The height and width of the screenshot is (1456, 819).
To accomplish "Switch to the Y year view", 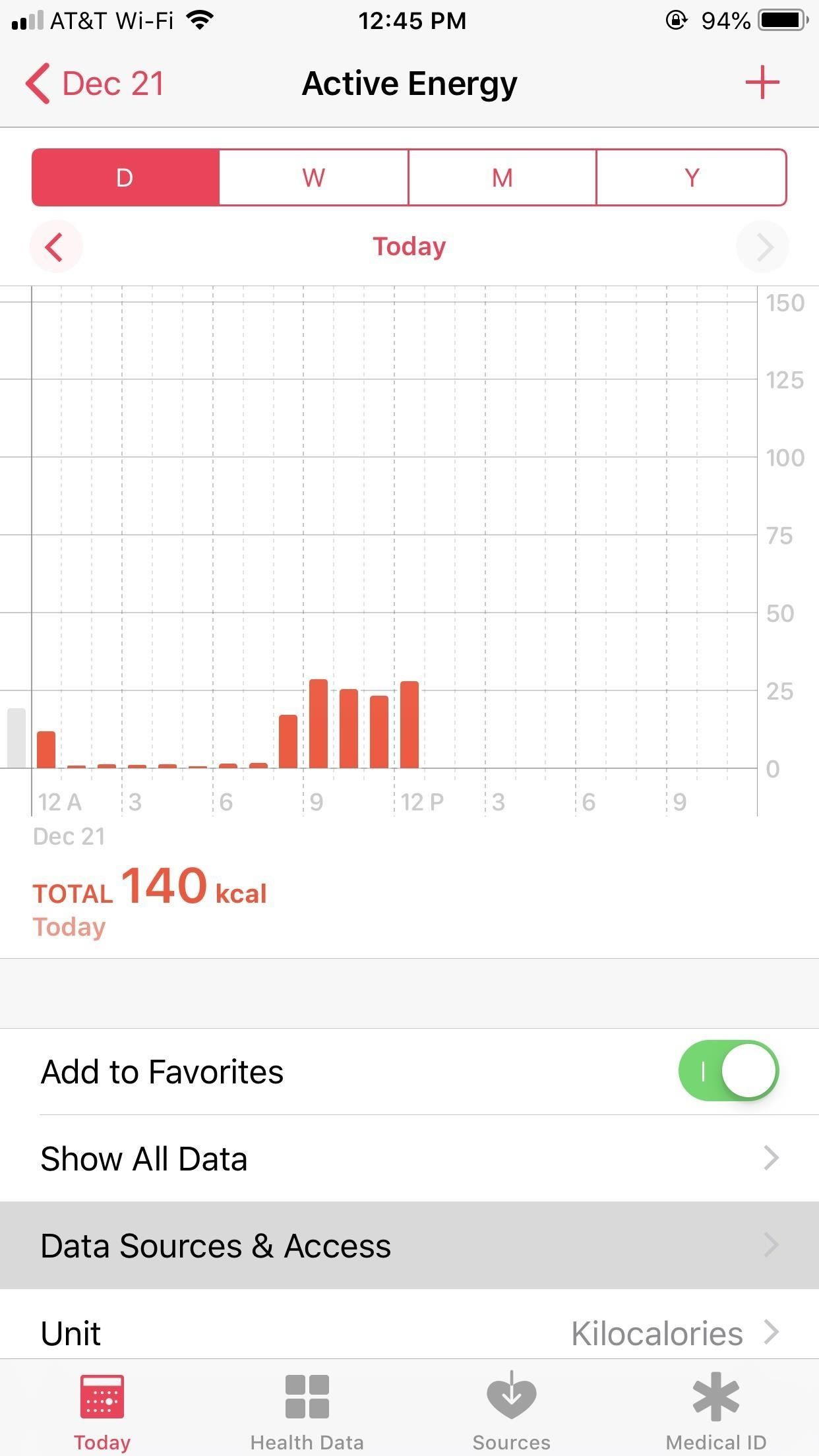I will pos(691,178).
